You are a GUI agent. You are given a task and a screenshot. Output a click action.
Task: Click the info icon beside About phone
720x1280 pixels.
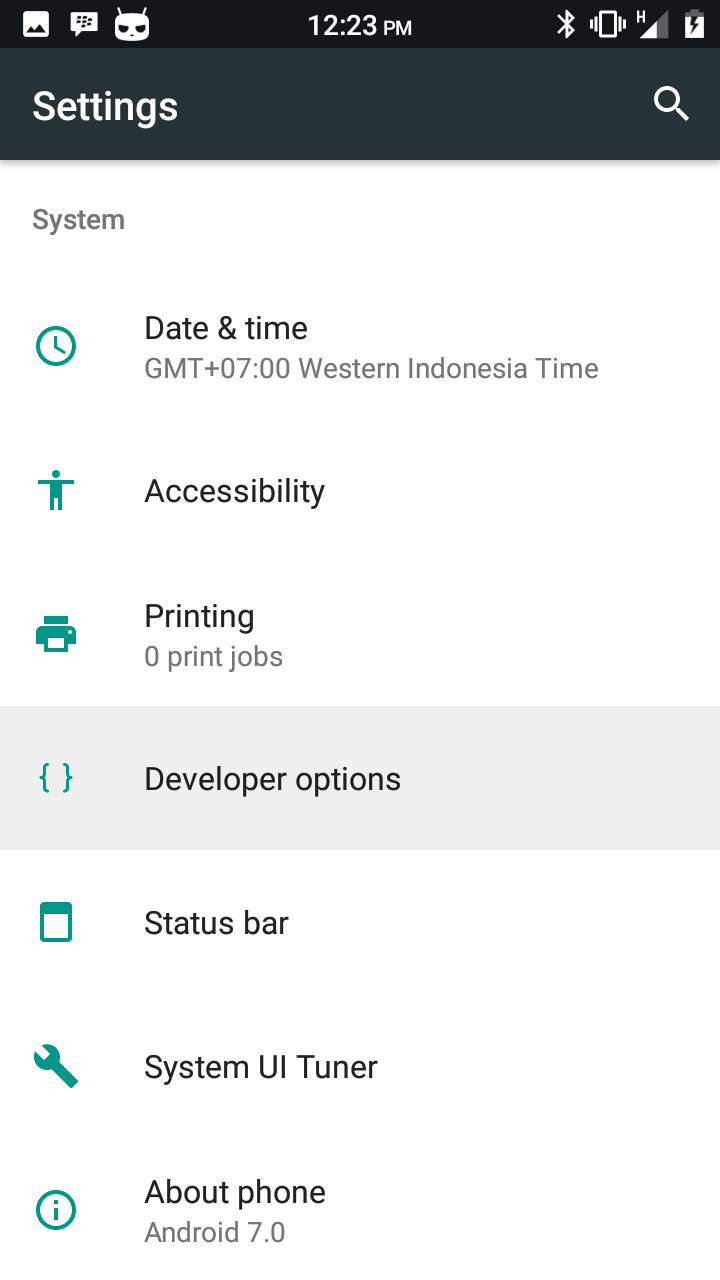click(55, 1209)
